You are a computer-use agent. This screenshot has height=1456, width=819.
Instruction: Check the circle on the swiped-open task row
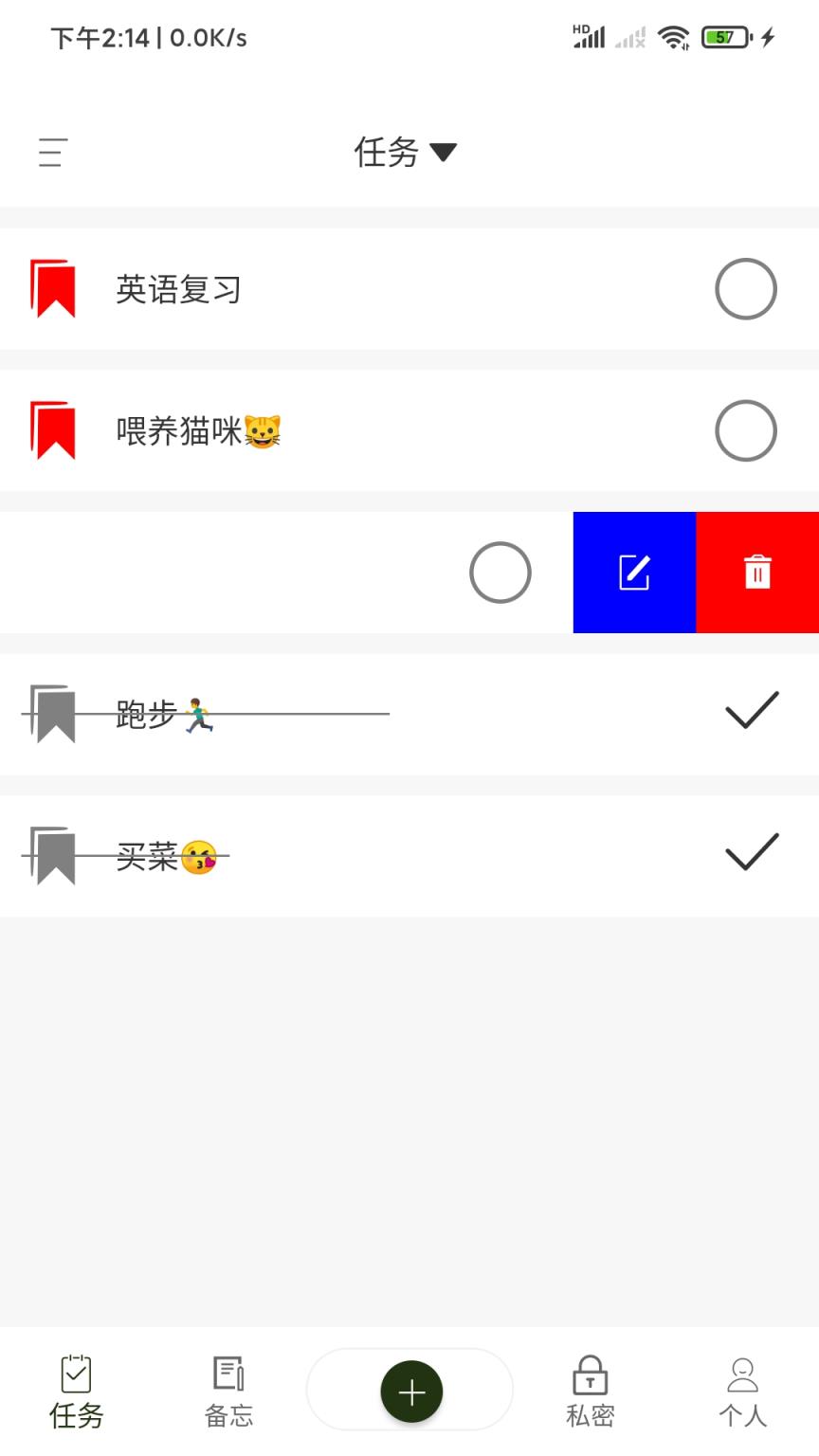click(500, 573)
